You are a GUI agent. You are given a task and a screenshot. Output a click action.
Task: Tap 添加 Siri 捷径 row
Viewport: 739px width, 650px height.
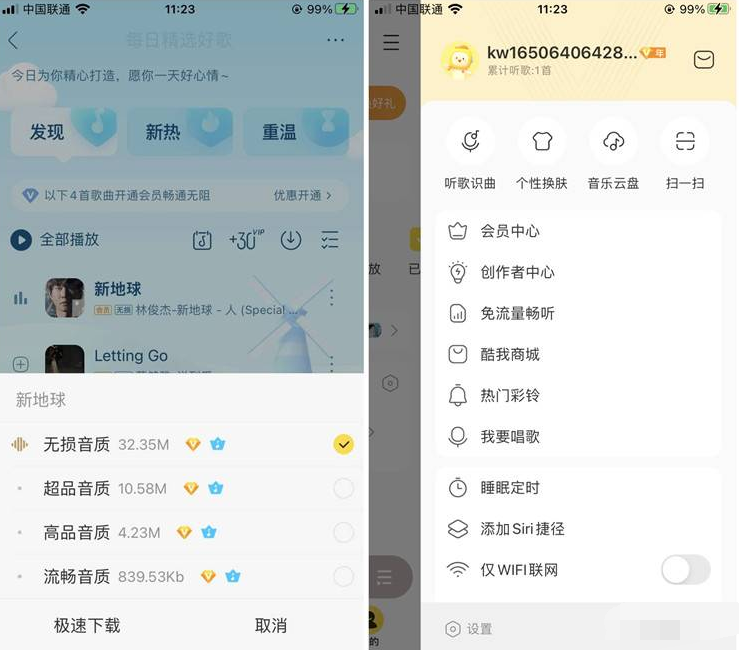[x=522, y=529]
